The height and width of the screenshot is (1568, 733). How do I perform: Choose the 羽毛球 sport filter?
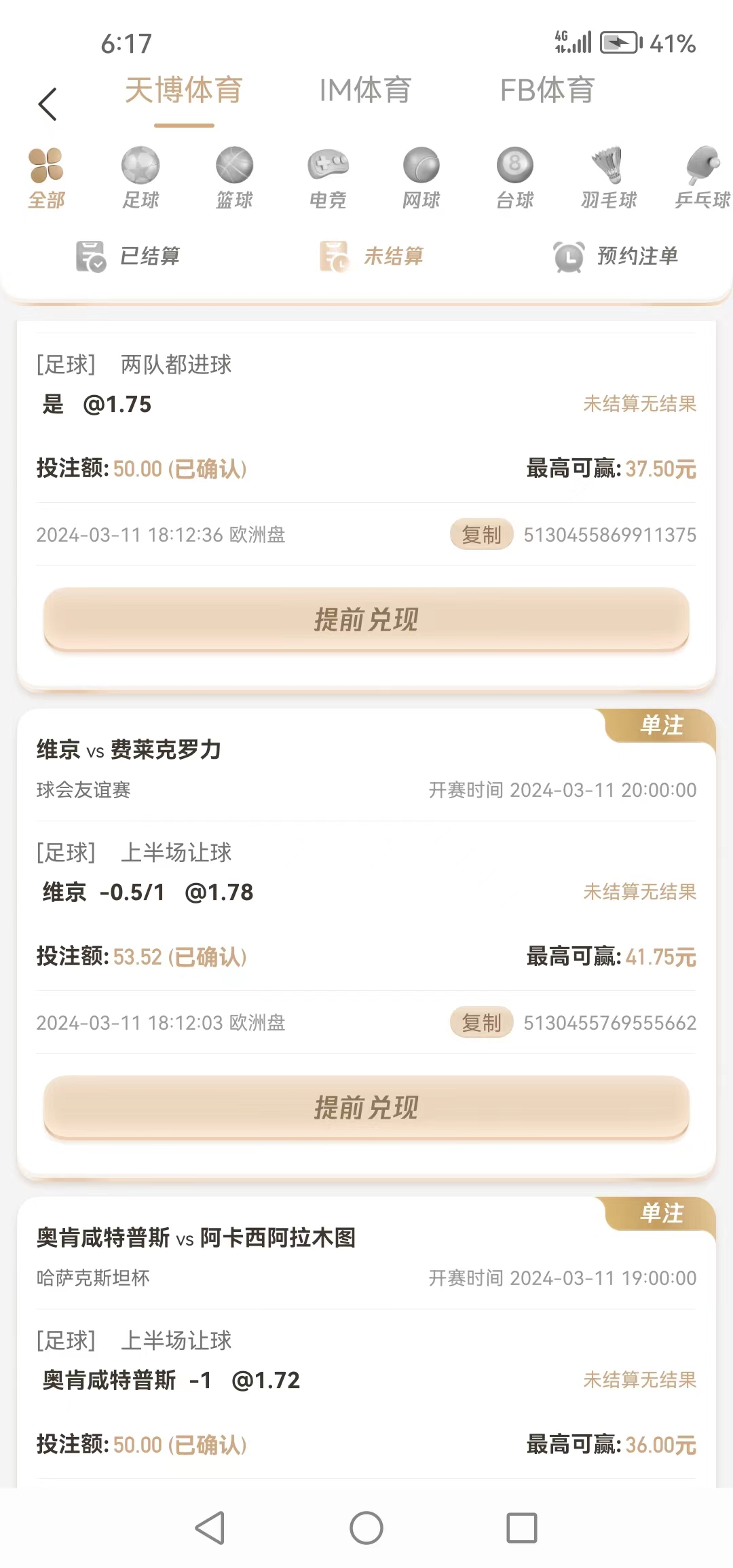coord(609,178)
